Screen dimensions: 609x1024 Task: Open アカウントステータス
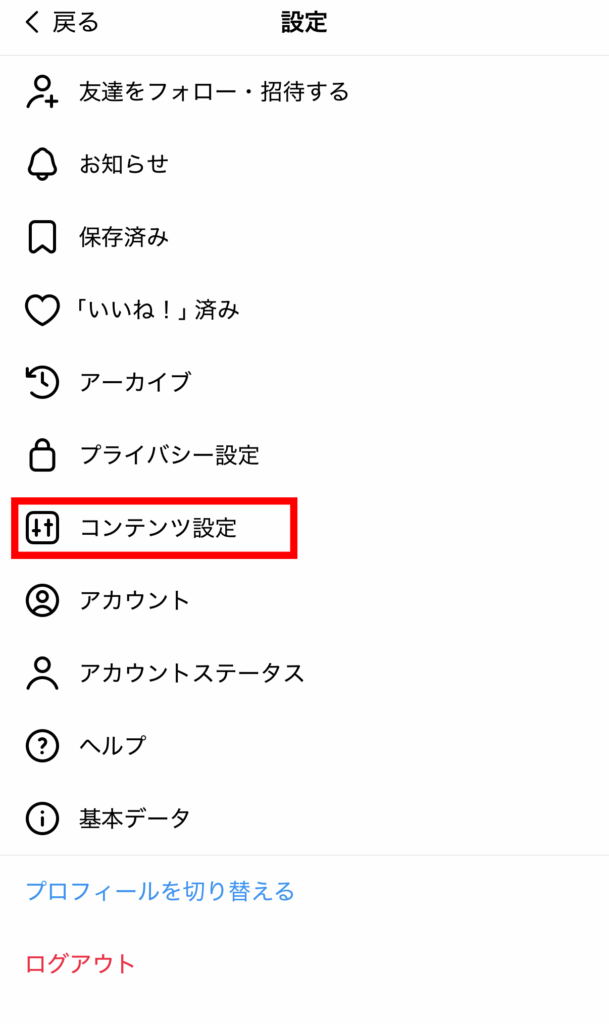coord(192,673)
